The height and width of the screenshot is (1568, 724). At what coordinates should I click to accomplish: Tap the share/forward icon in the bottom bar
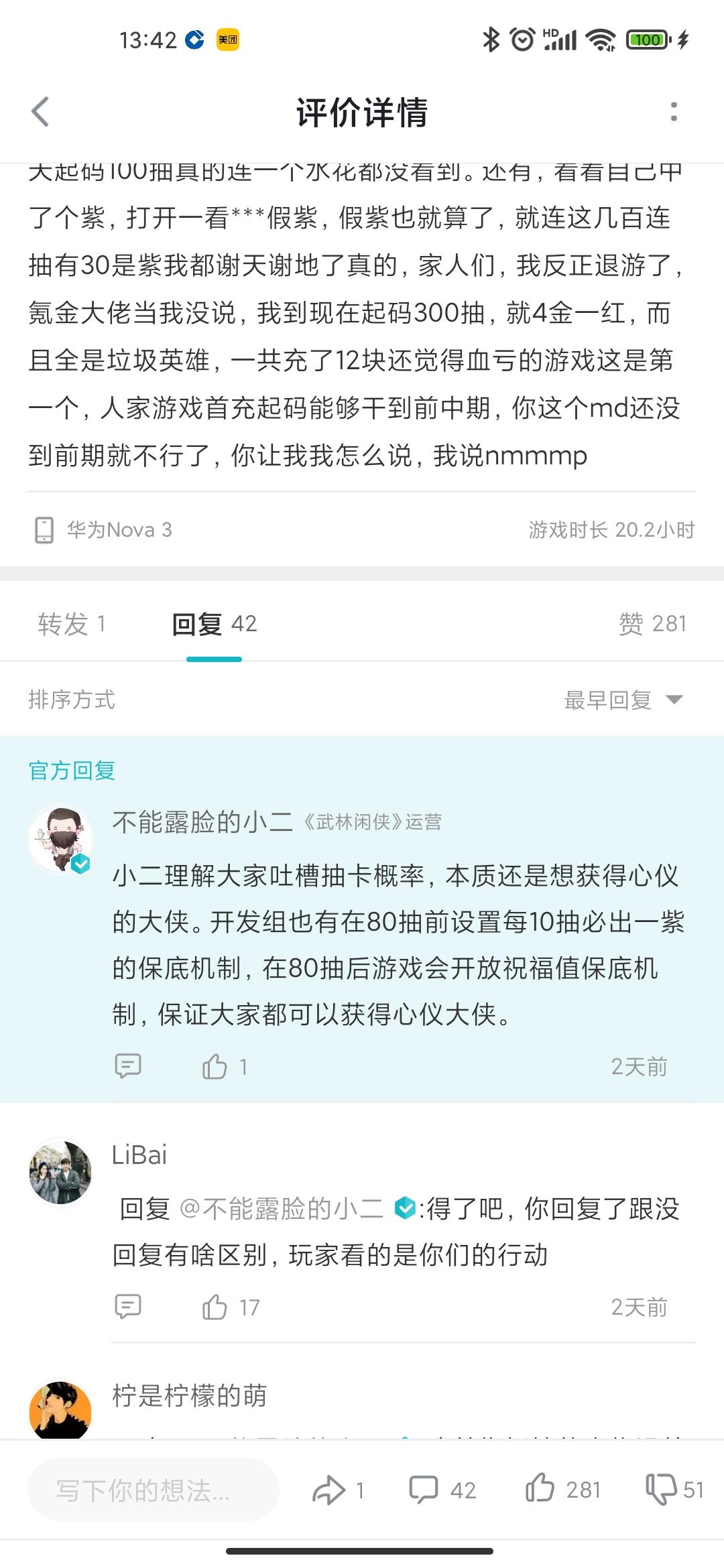pos(330,1489)
